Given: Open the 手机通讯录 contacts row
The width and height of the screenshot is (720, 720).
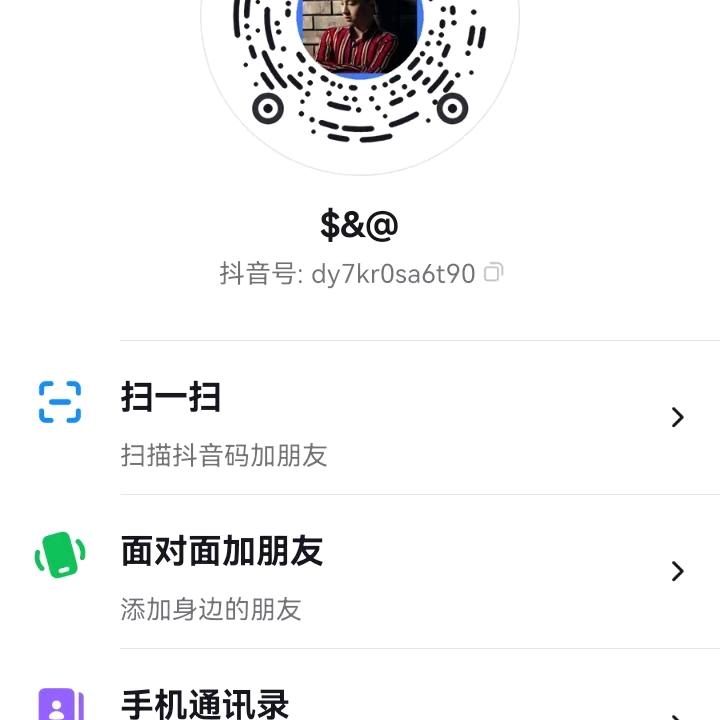Looking at the screenshot, I should [x=360, y=704].
